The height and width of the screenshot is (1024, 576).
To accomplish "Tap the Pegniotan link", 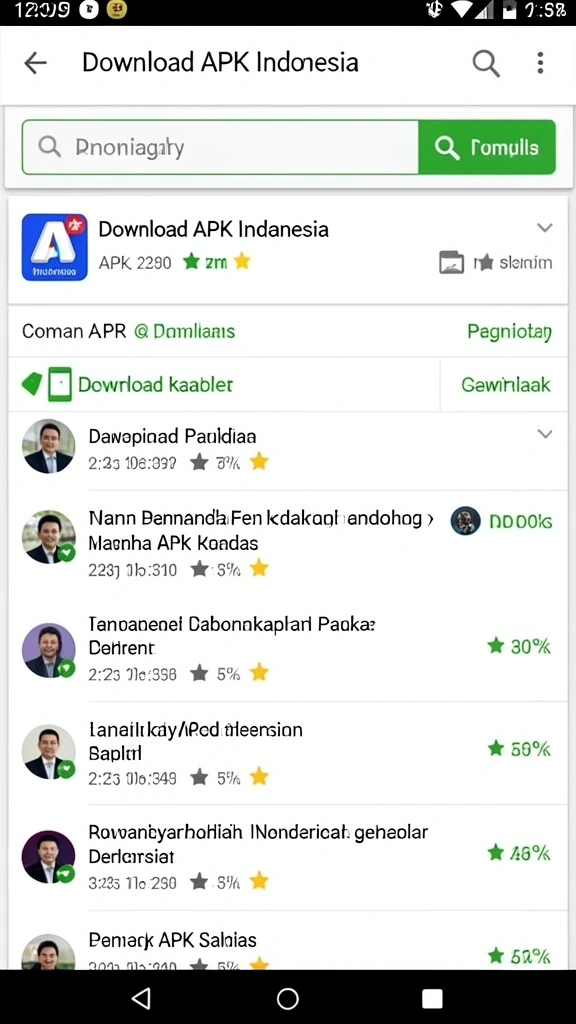I will coord(509,332).
